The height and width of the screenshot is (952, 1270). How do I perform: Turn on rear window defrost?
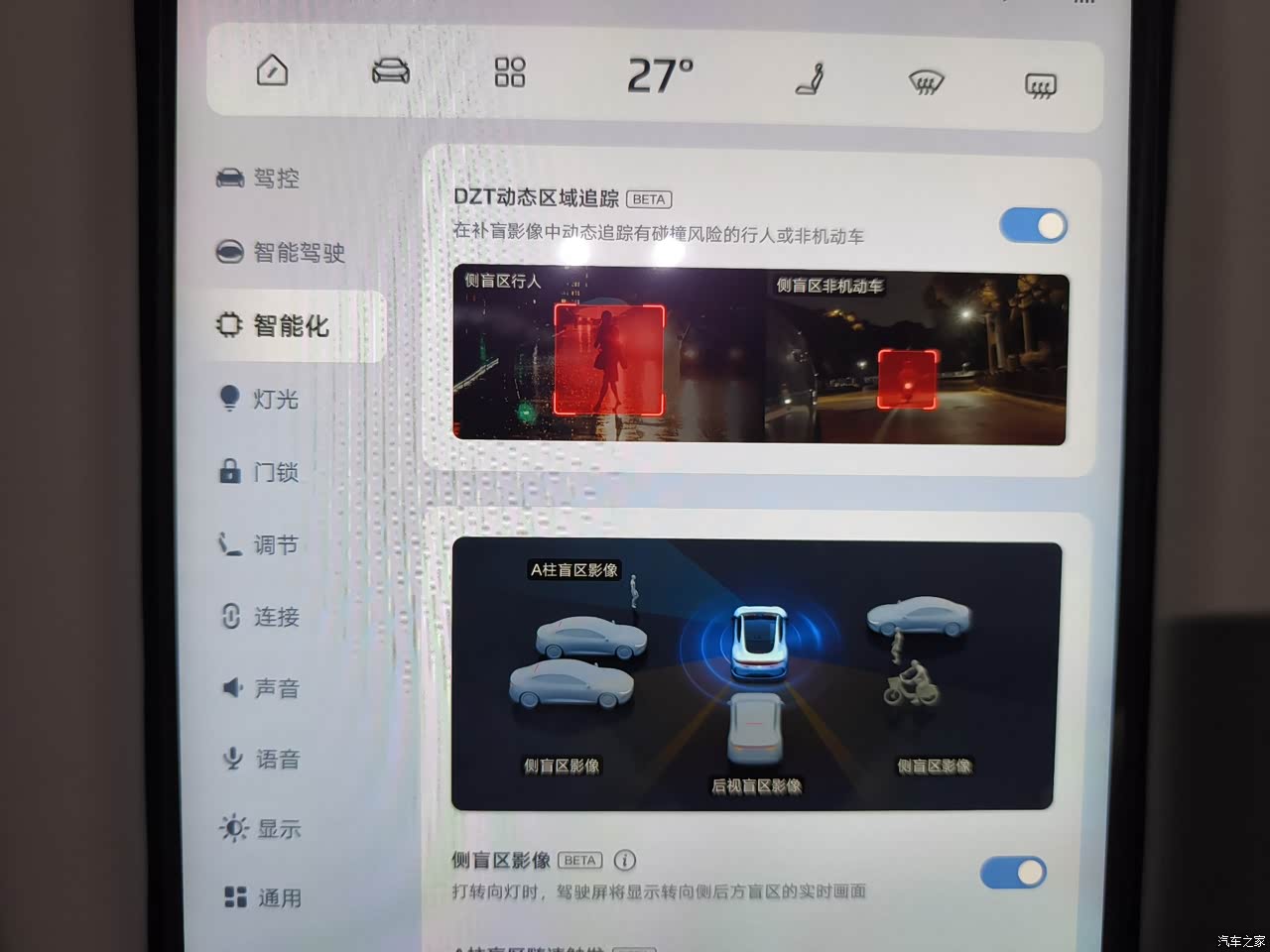click(1040, 86)
